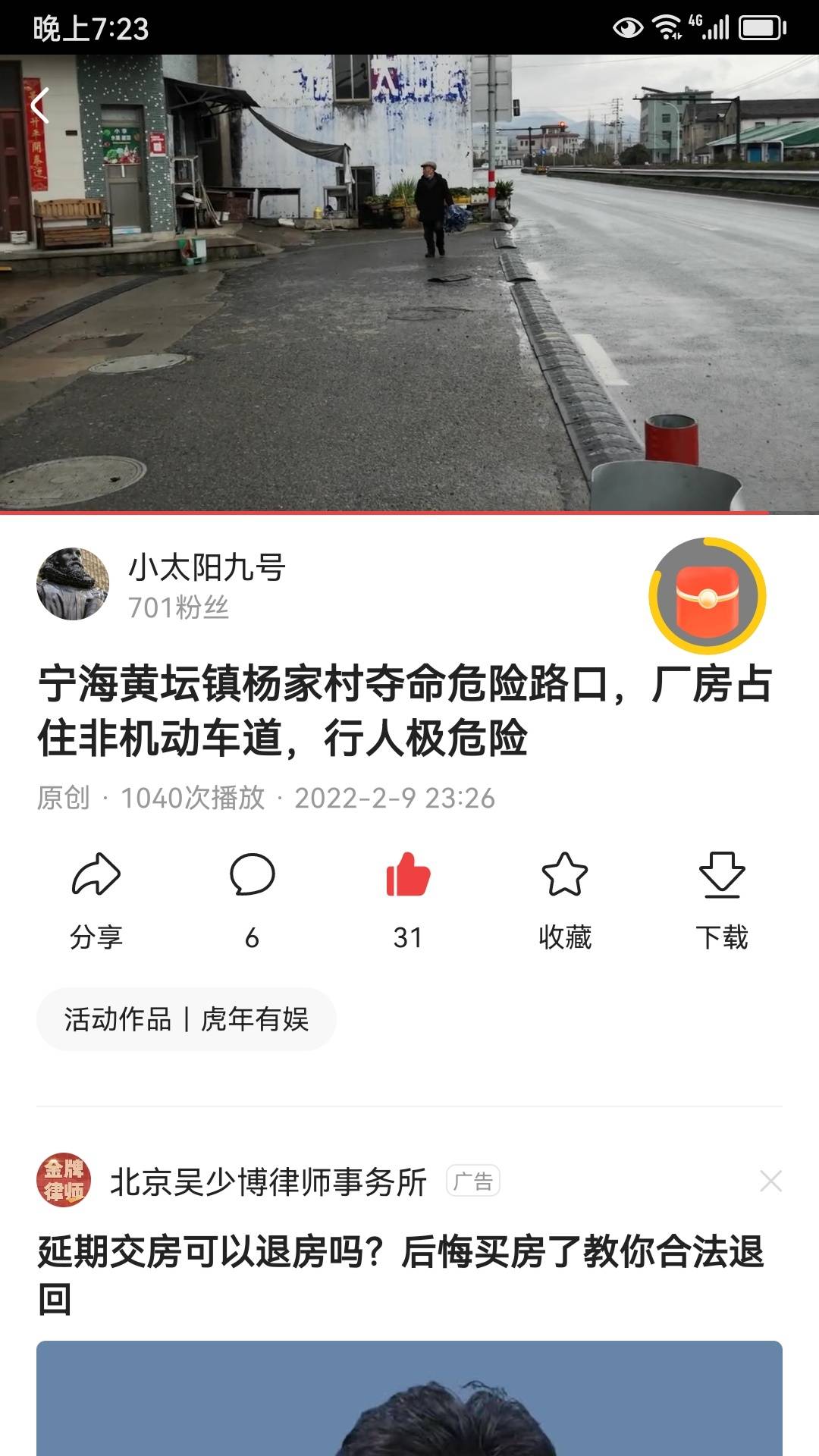
Task: Open the comments with 6 replies
Action: pyautogui.click(x=252, y=899)
